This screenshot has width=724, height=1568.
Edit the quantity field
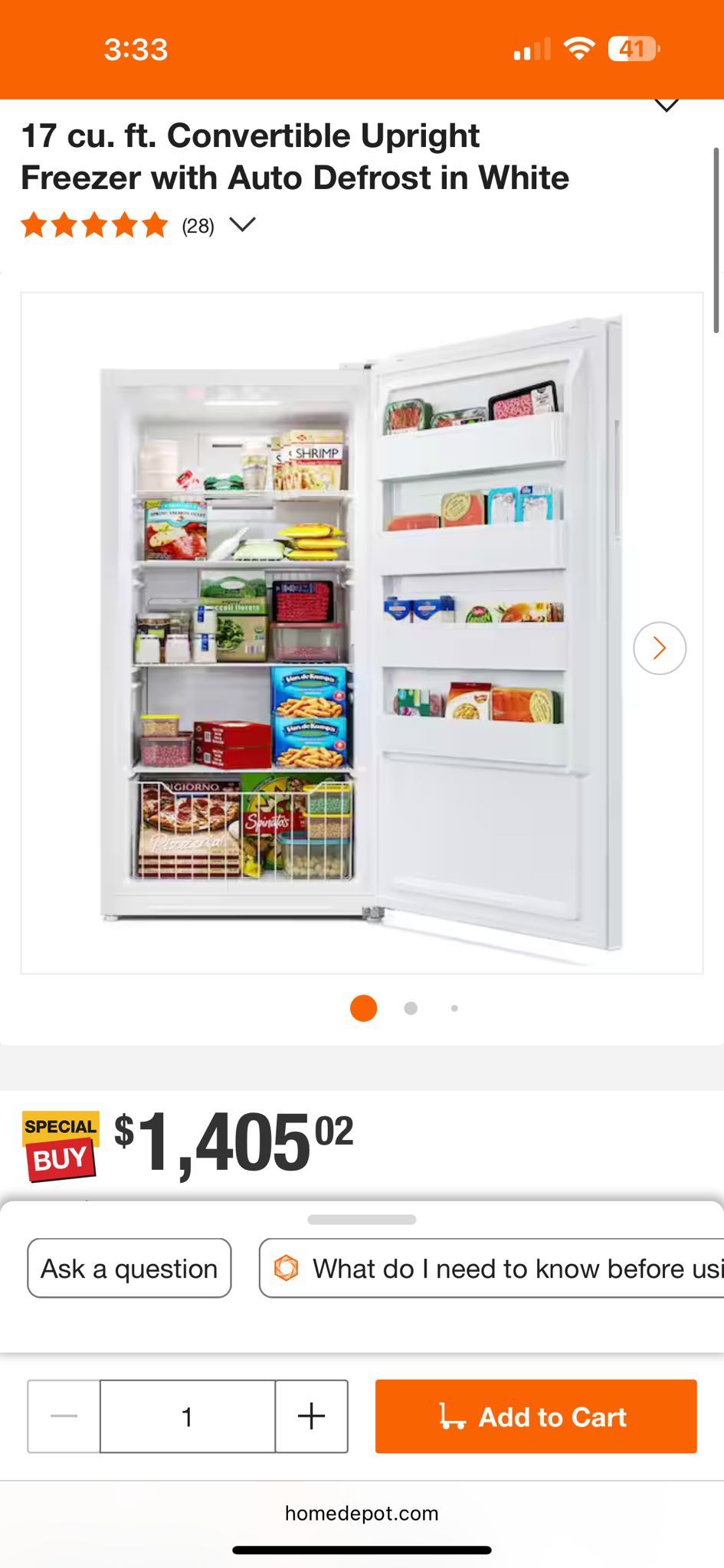(x=187, y=1416)
